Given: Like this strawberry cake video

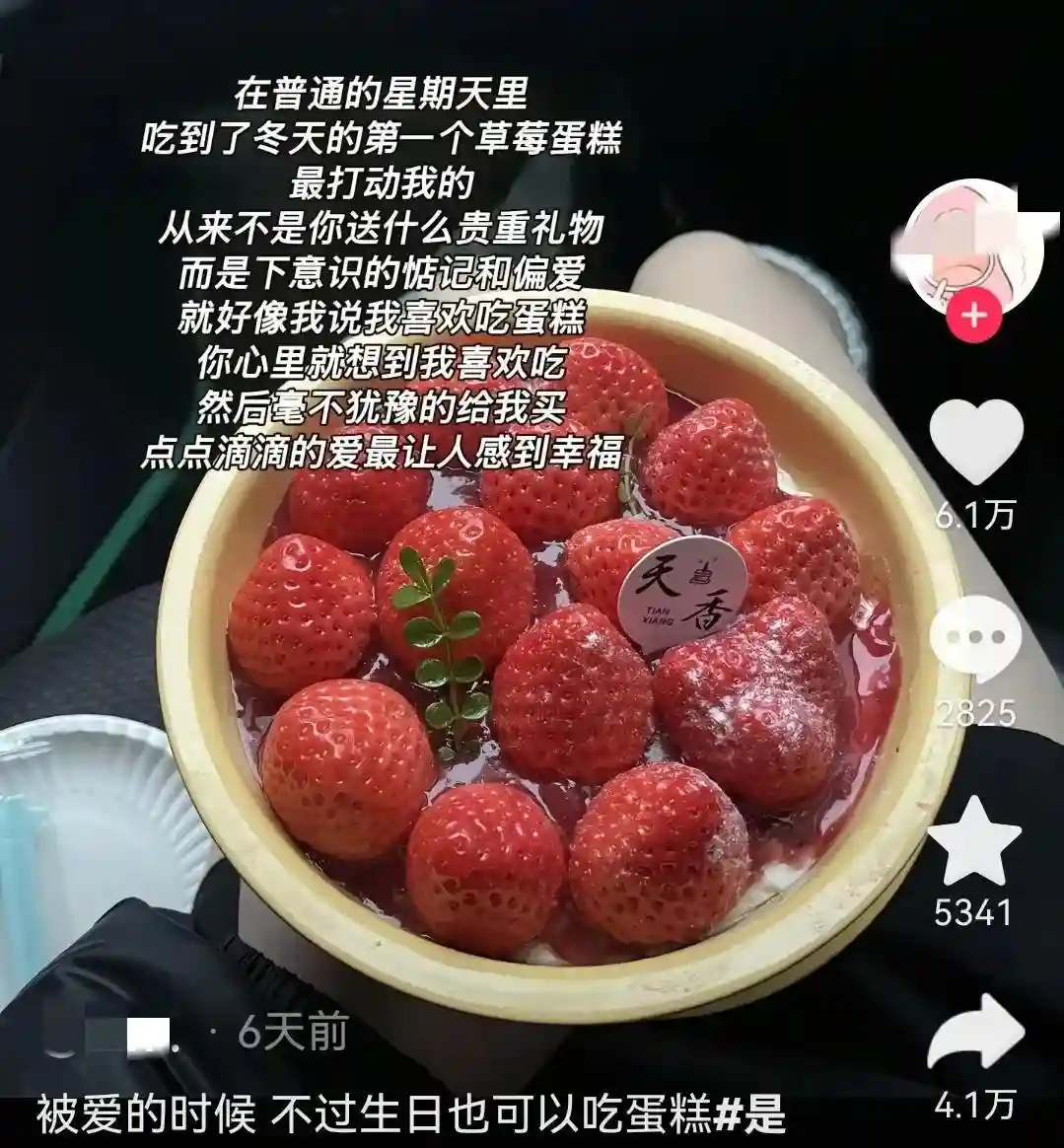Looking at the screenshot, I should click(976, 441).
